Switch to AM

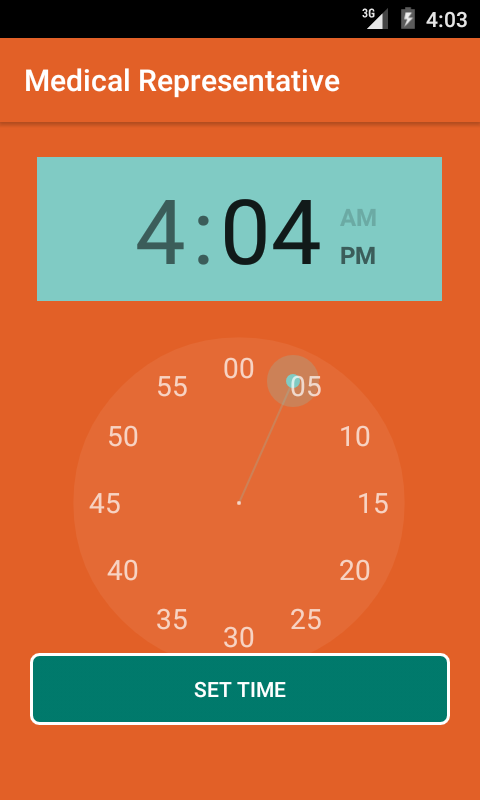click(358, 218)
